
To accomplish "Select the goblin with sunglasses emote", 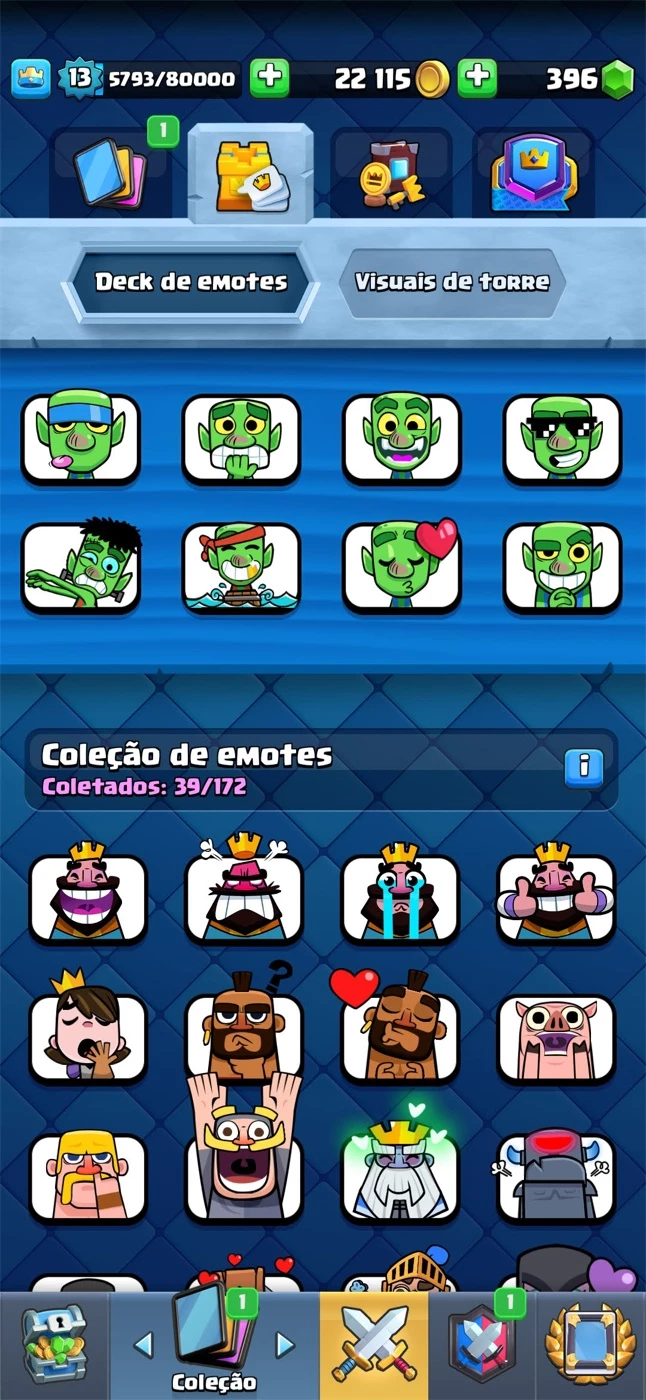I will tap(563, 438).
